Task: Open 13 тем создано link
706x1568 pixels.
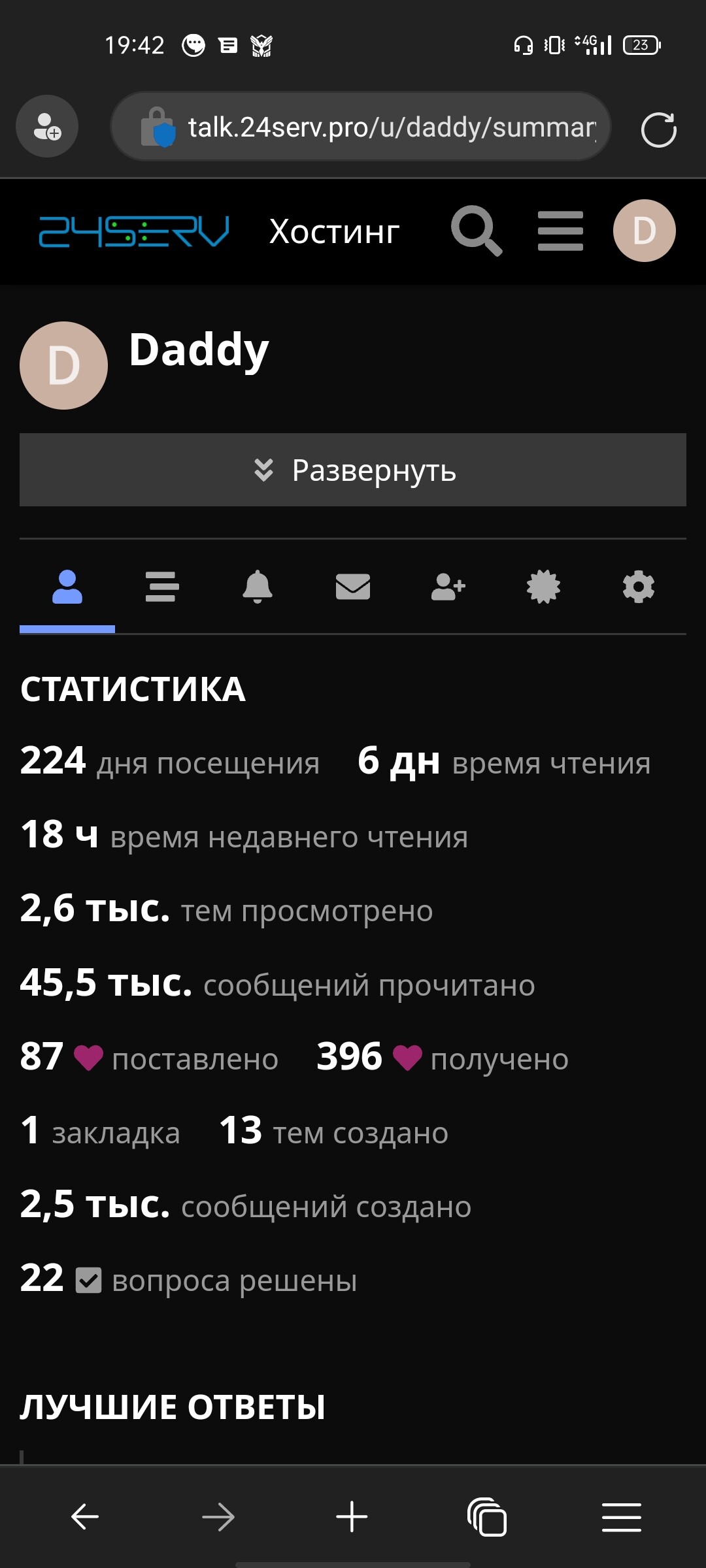Action: point(333,1131)
